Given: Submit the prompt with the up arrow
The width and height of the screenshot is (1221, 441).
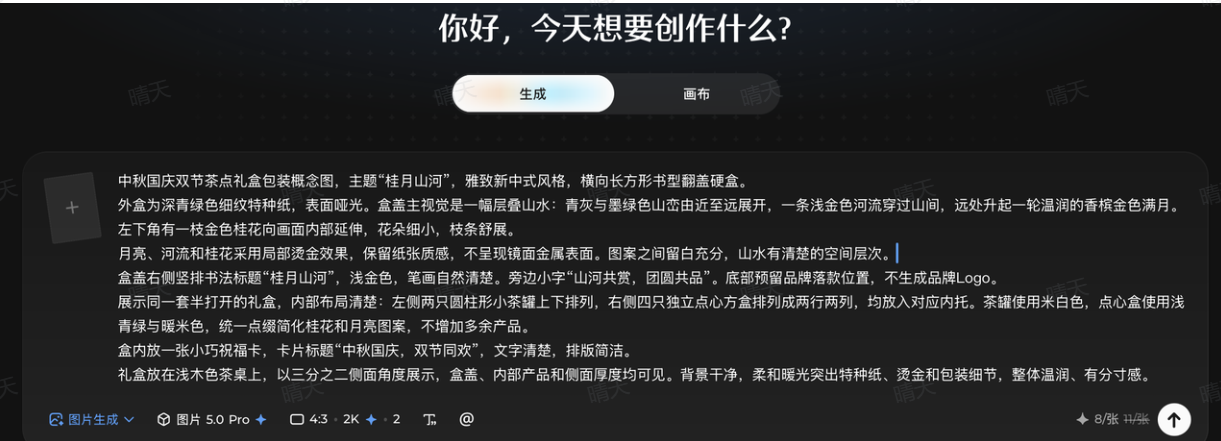Looking at the screenshot, I should pyautogui.click(x=1174, y=419).
